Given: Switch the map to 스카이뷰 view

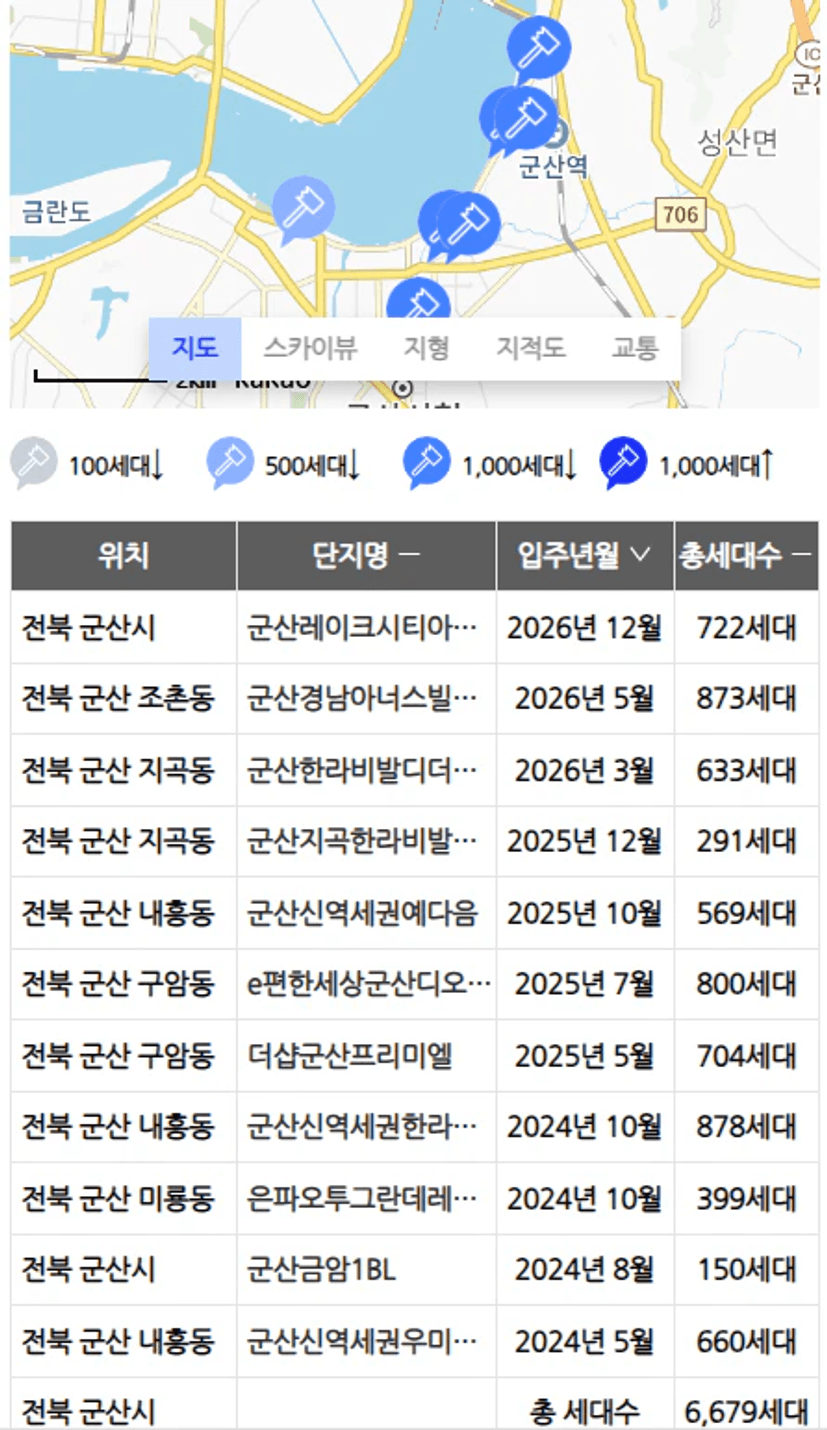Looking at the screenshot, I should [310, 348].
